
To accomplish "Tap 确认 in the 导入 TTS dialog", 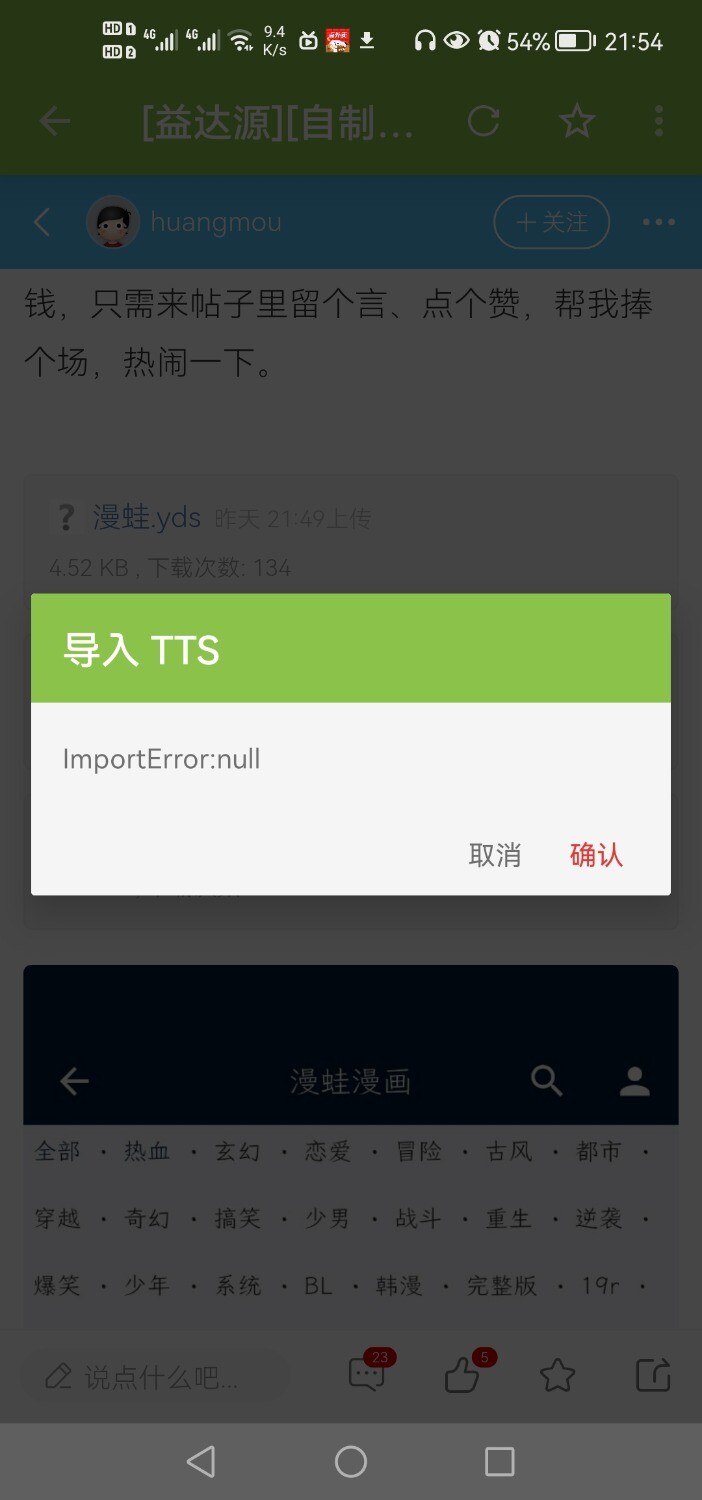I will tap(596, 855).
